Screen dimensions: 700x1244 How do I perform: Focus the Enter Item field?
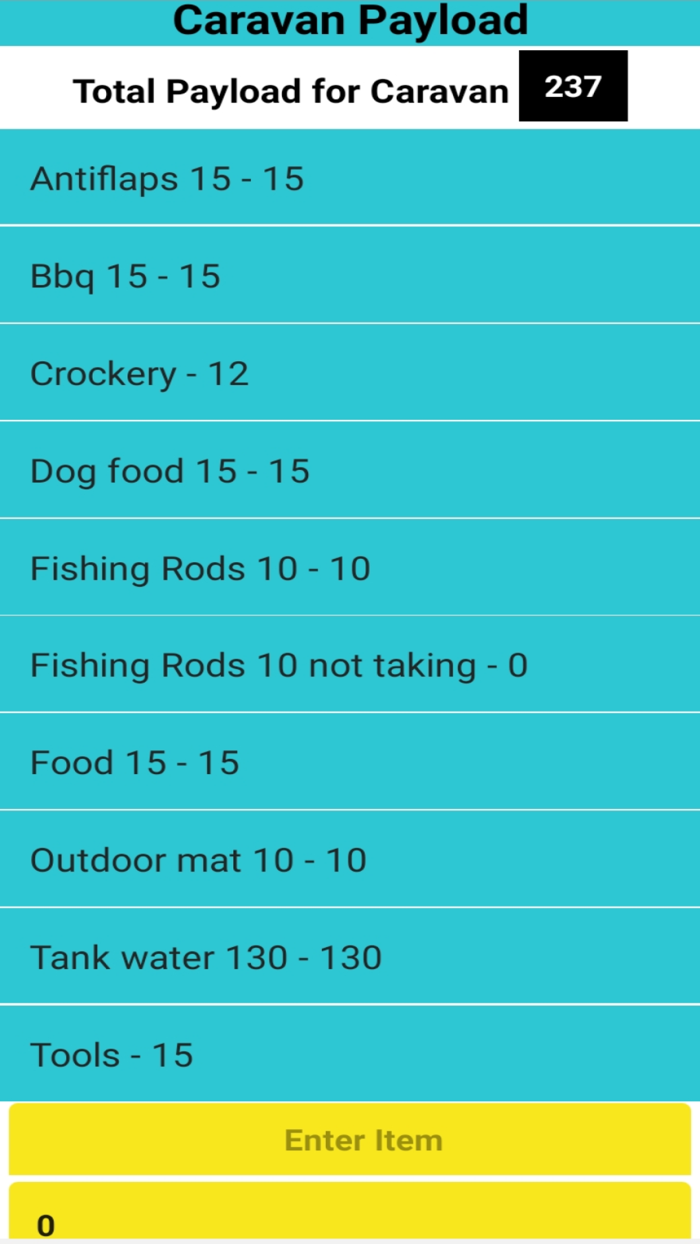click(350, 1140)
